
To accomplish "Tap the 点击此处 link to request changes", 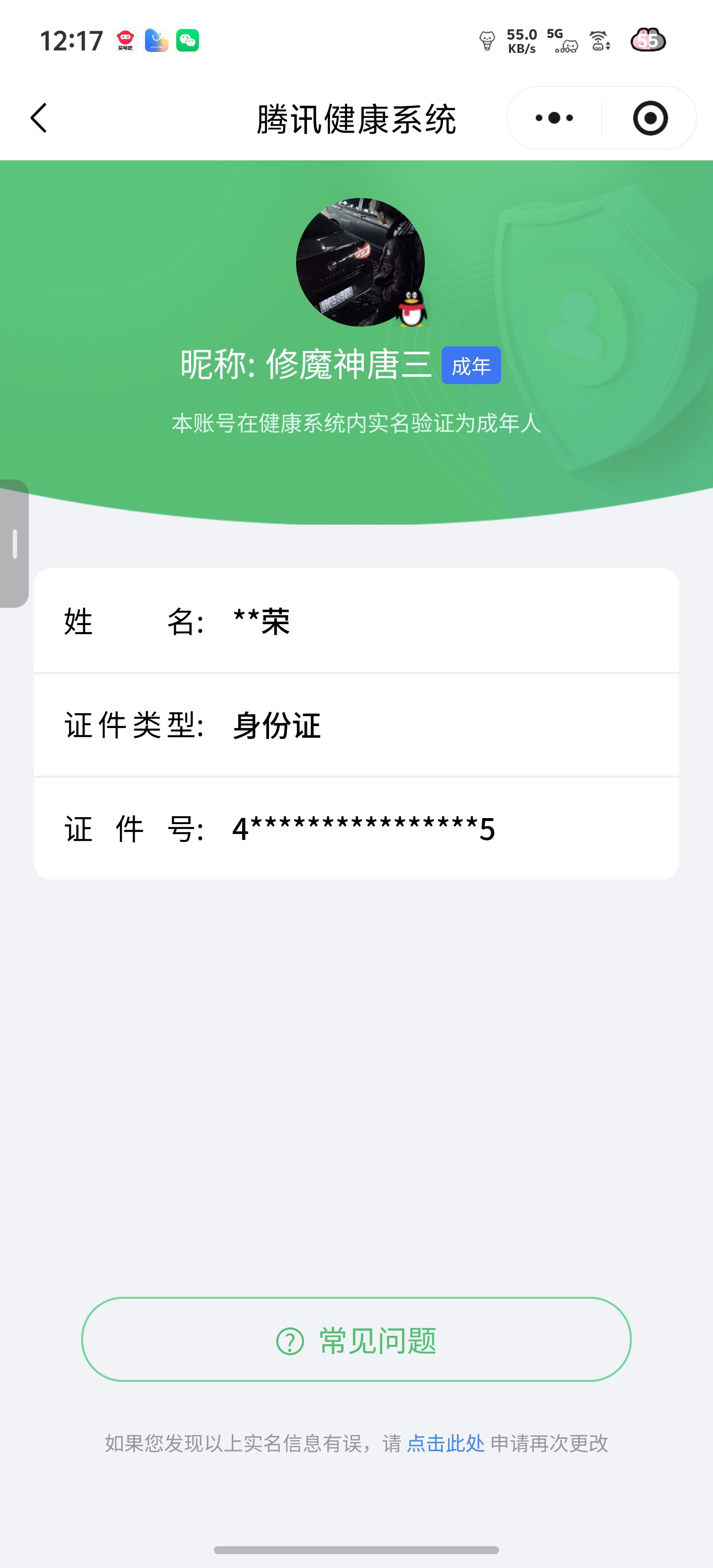I will [445, 1443].
